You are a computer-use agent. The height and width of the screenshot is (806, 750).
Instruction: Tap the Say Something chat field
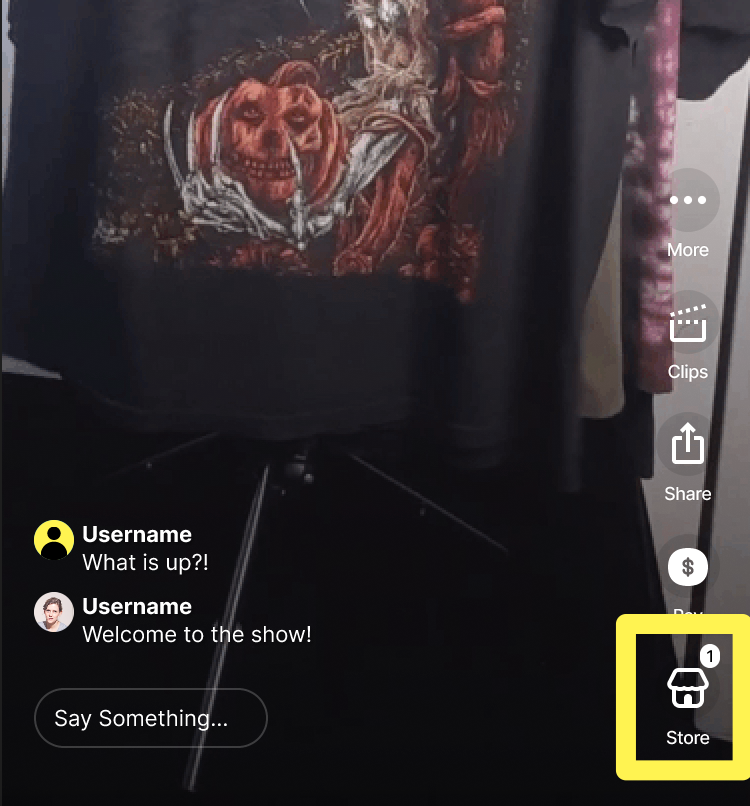coord(151,718)
